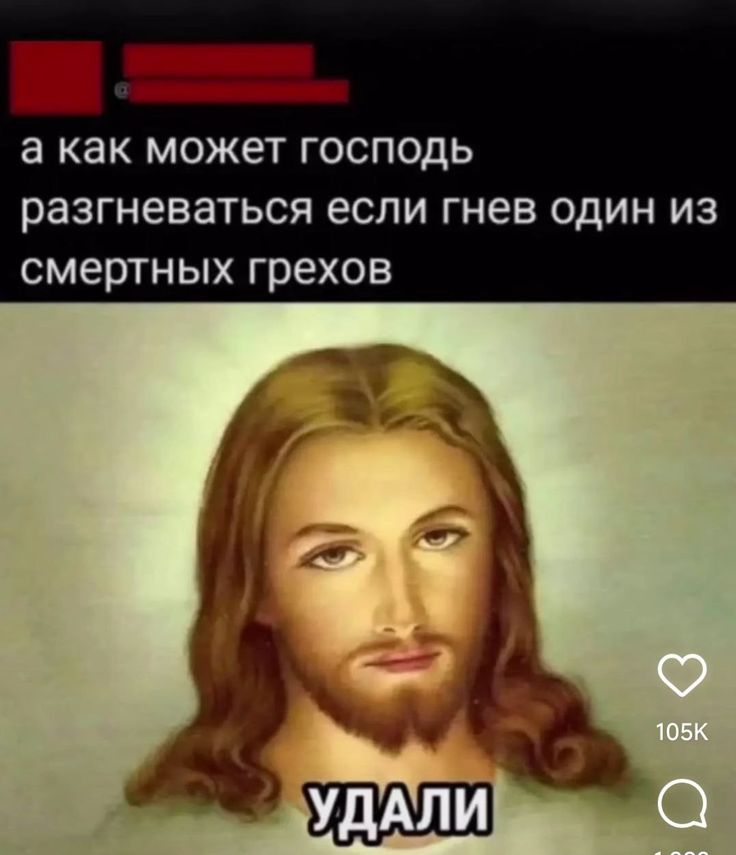Like this reel with the heart icon
The width and height of the screenshot is (736, 855).
pyautogui.click(x=684, y=677)
